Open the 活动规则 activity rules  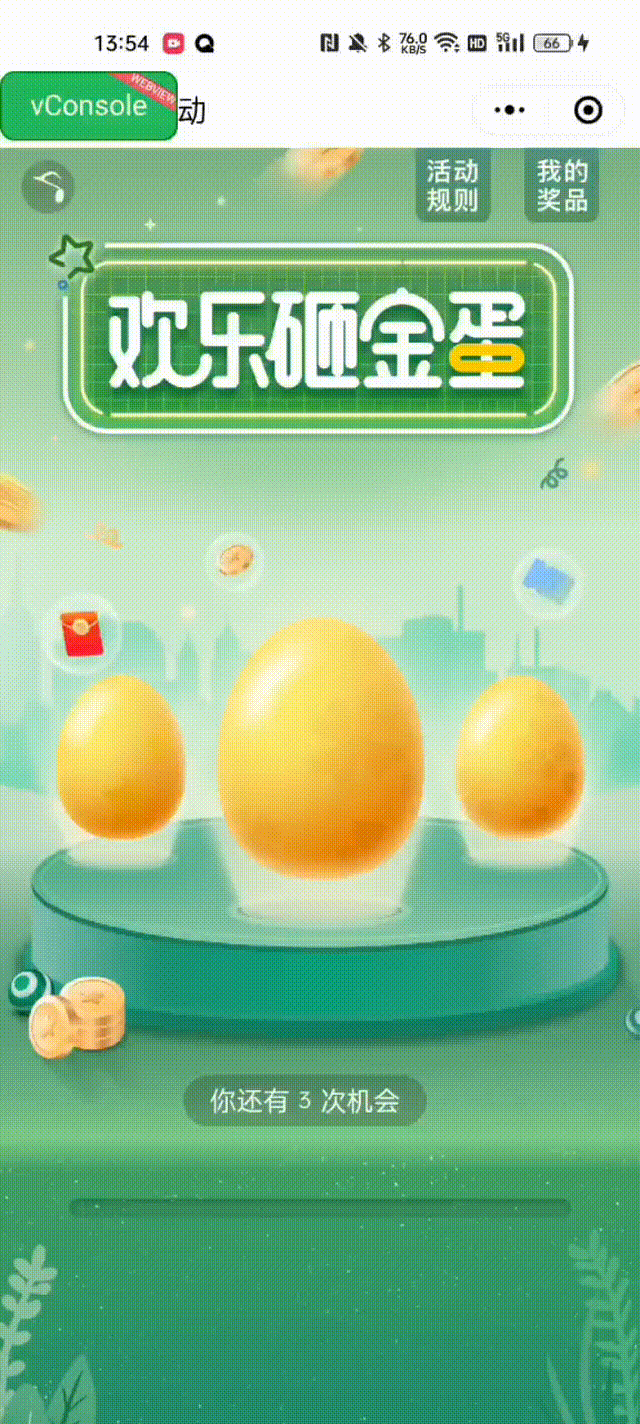(452, 185)
